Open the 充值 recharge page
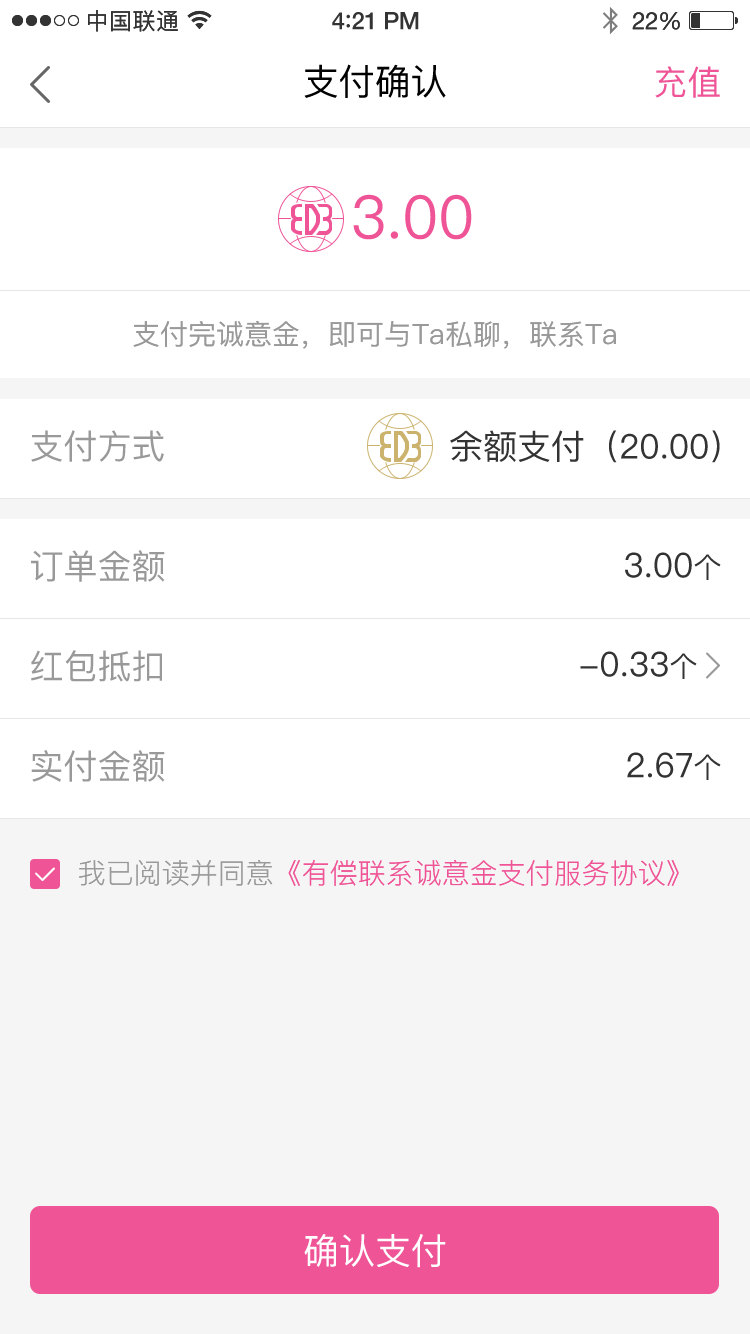 [x=688, y=84]
